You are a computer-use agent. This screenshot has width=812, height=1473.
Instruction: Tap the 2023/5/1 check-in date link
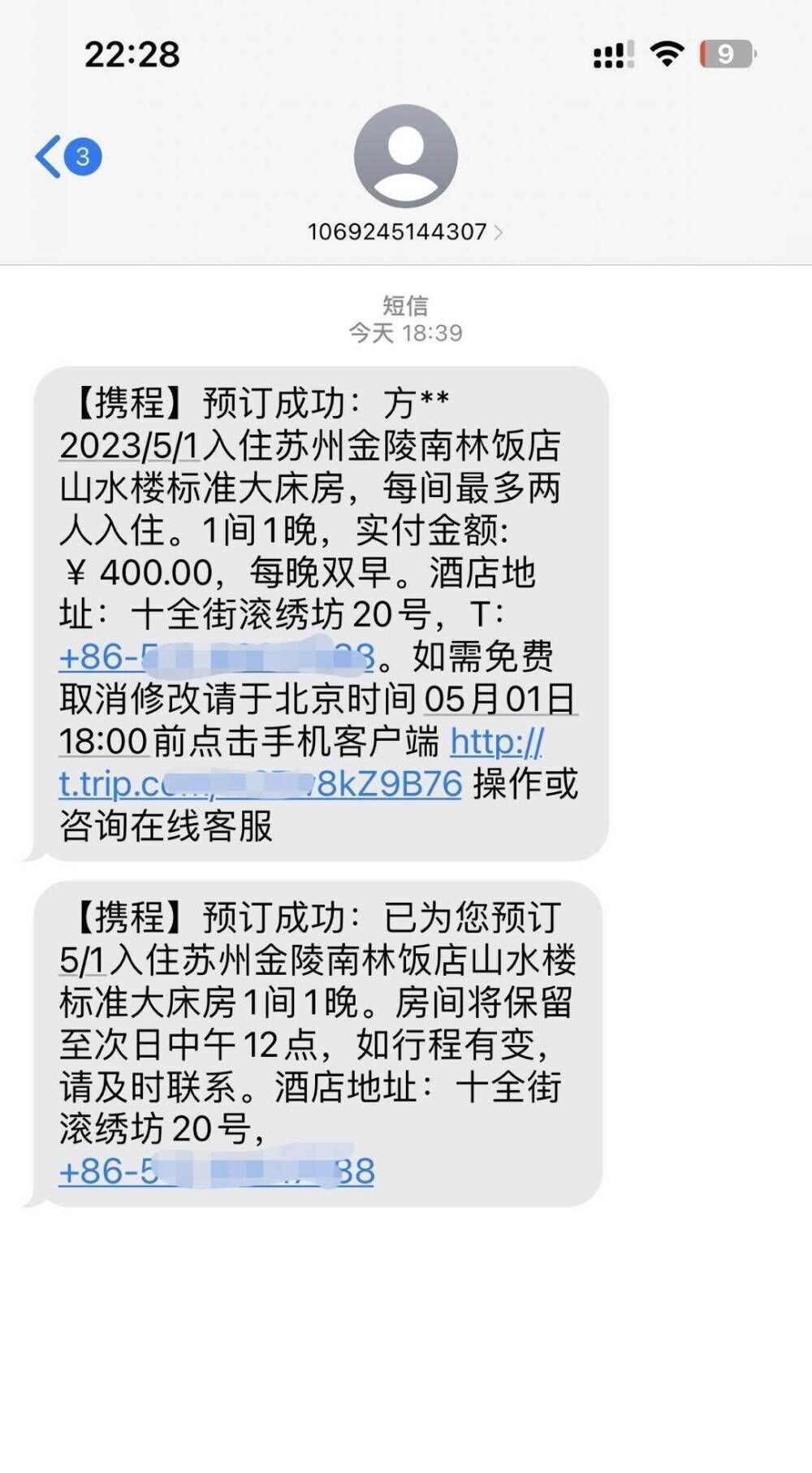130,446
